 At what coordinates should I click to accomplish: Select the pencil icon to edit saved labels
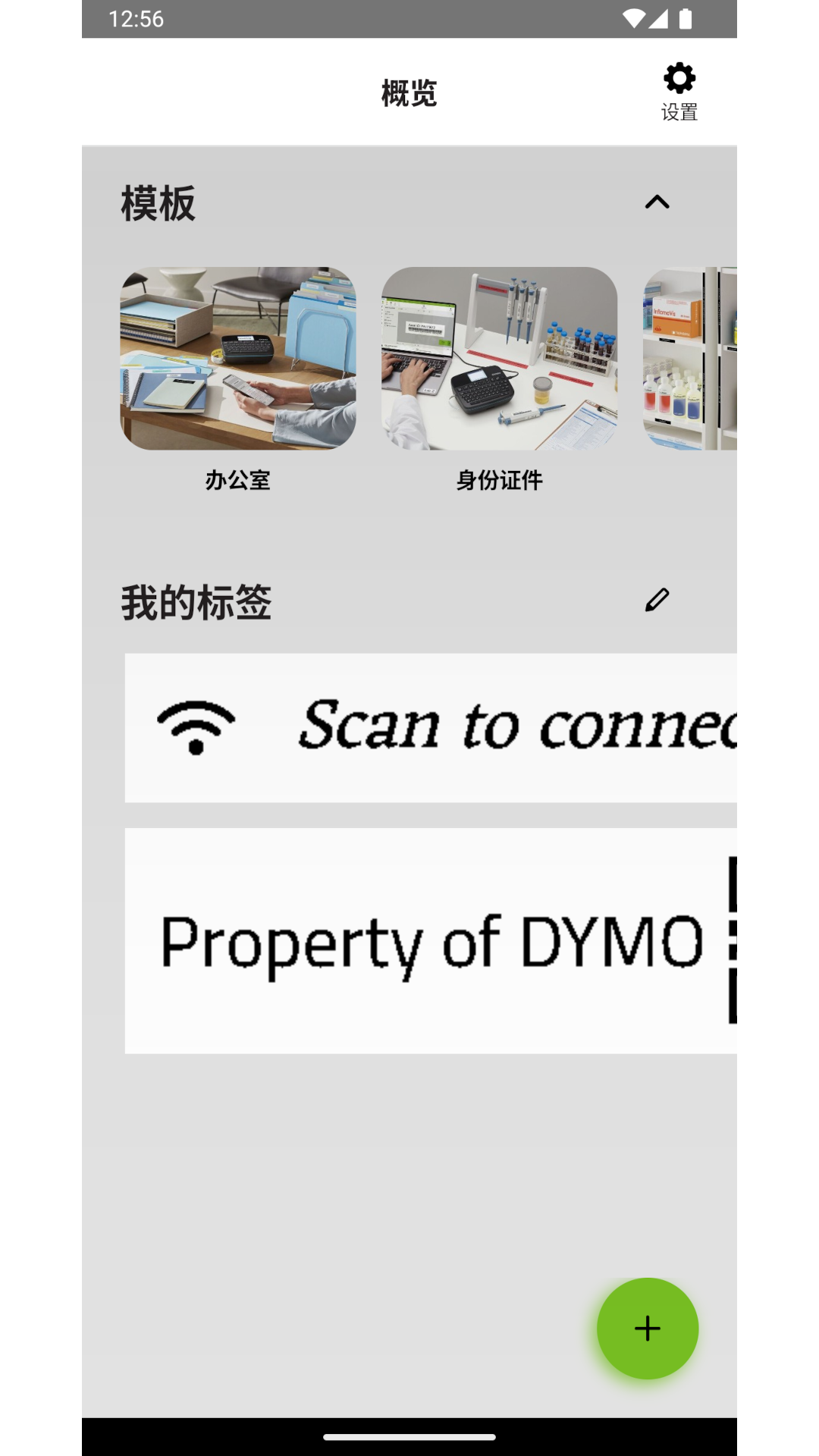pyautogui.click(x=658, y=600)
